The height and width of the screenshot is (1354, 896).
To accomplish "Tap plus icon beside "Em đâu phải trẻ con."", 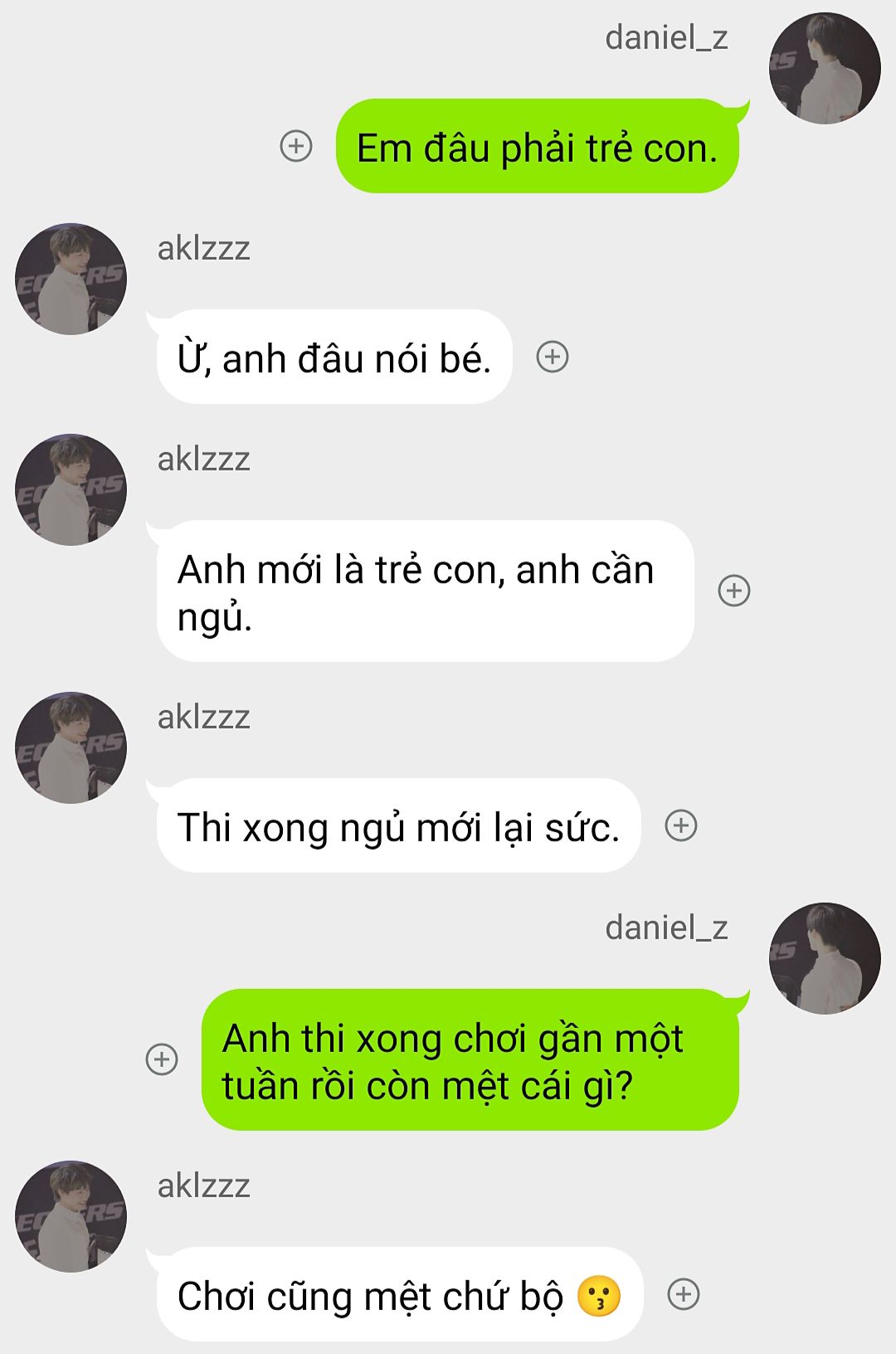I will 296,146.
